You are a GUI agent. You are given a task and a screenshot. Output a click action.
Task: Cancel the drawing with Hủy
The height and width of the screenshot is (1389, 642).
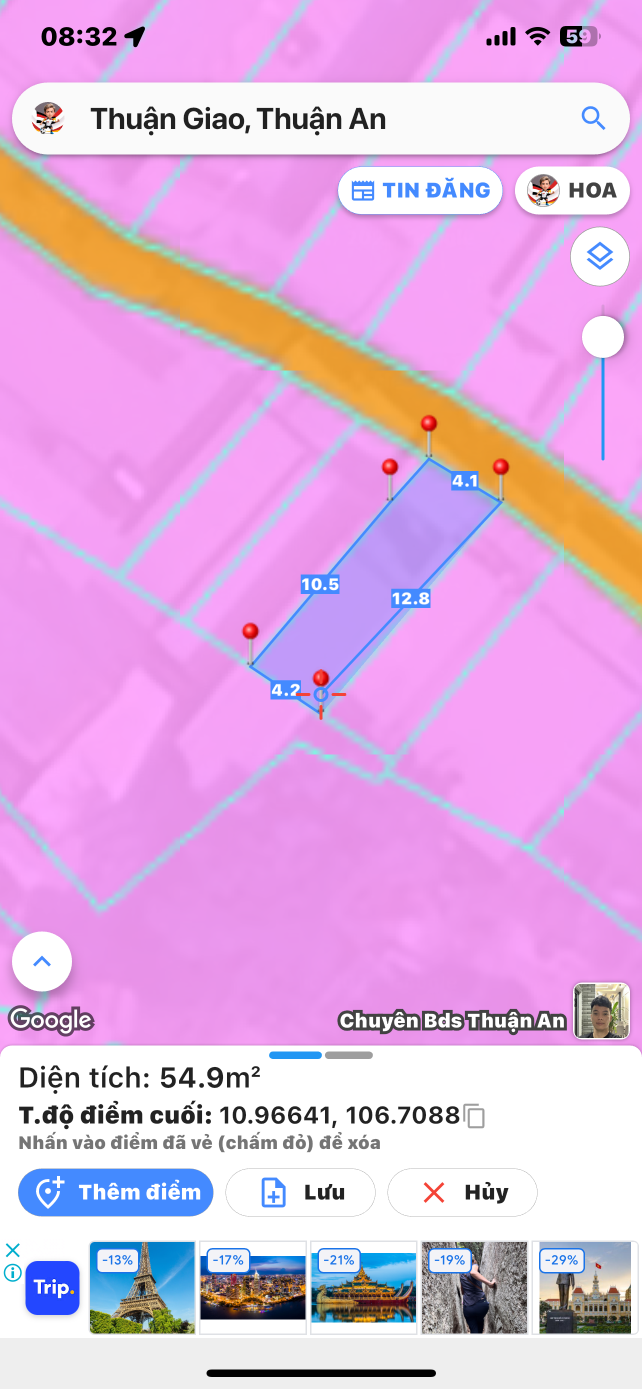coord(462,1192)
